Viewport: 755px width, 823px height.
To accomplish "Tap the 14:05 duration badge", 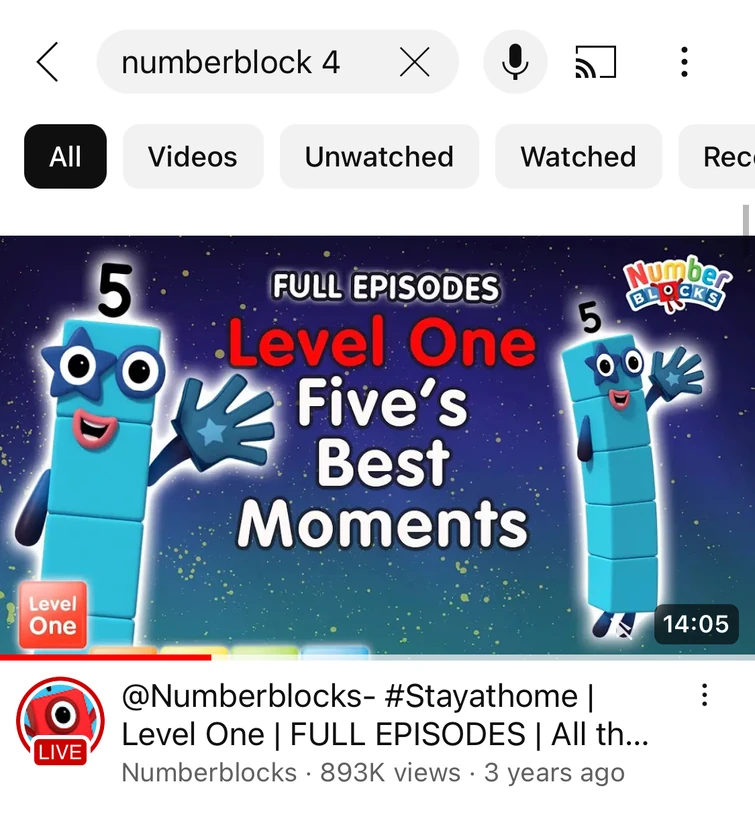I will tap(697, 624).
